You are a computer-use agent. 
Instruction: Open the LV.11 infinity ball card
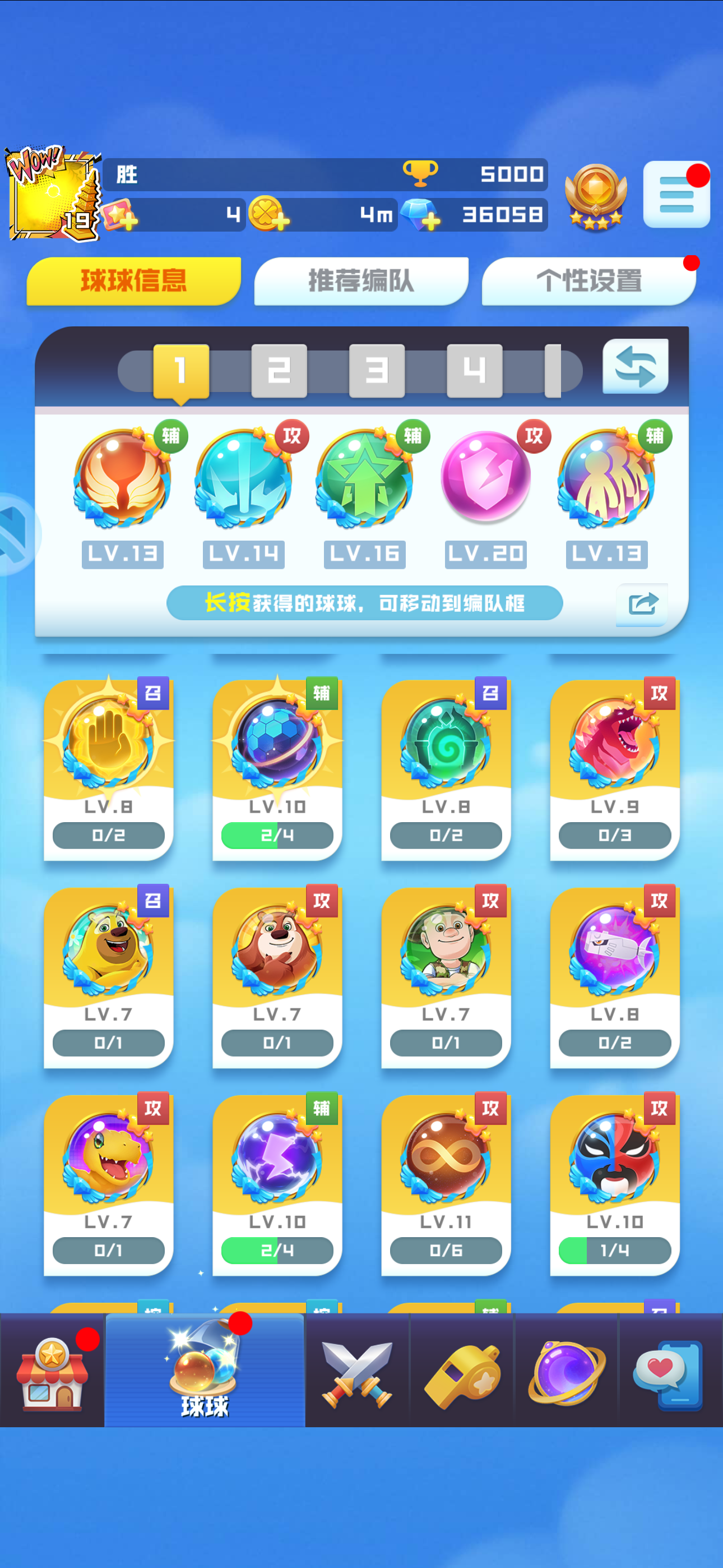[446, 1182]
